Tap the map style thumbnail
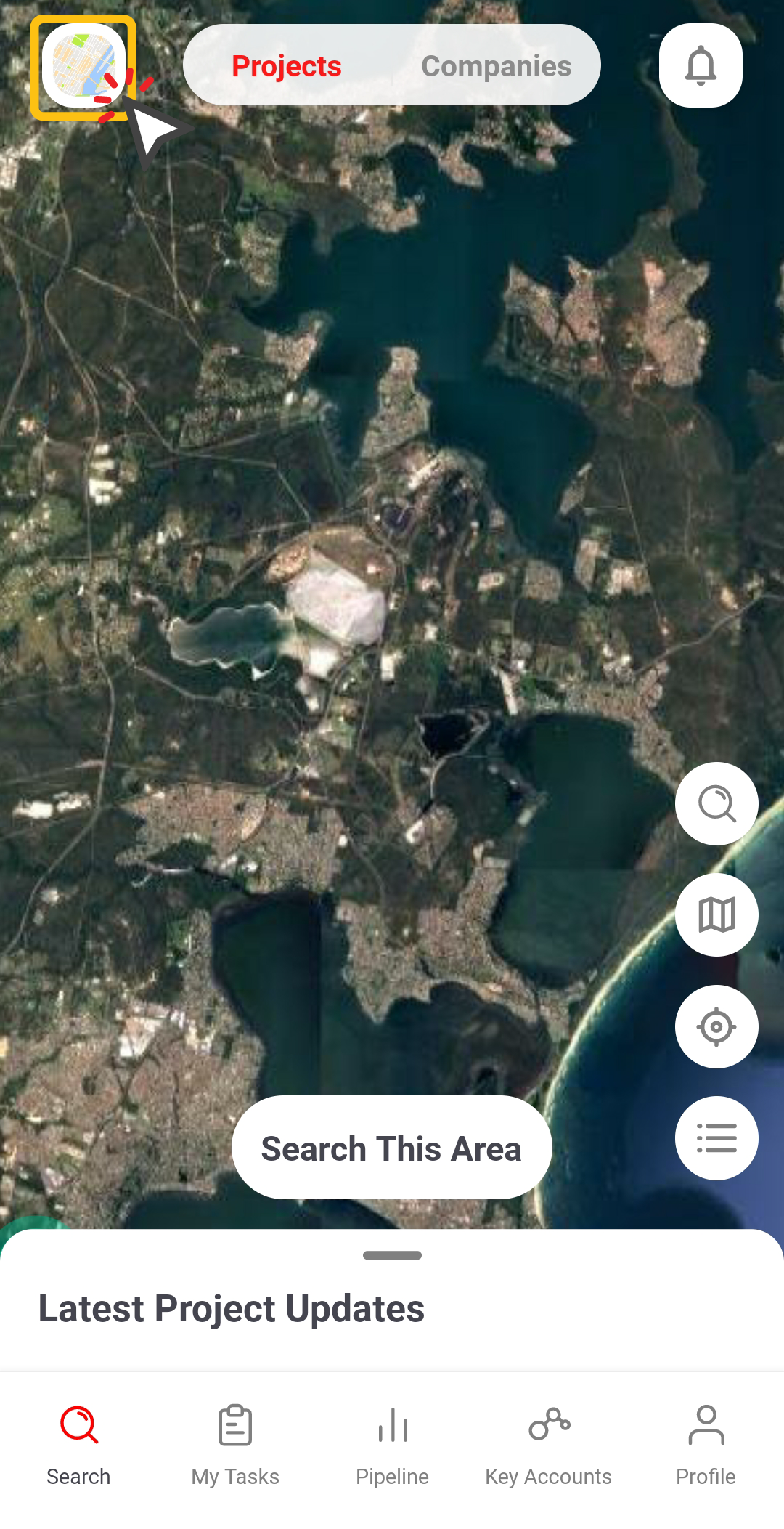784x1529 pixels. 83,66
